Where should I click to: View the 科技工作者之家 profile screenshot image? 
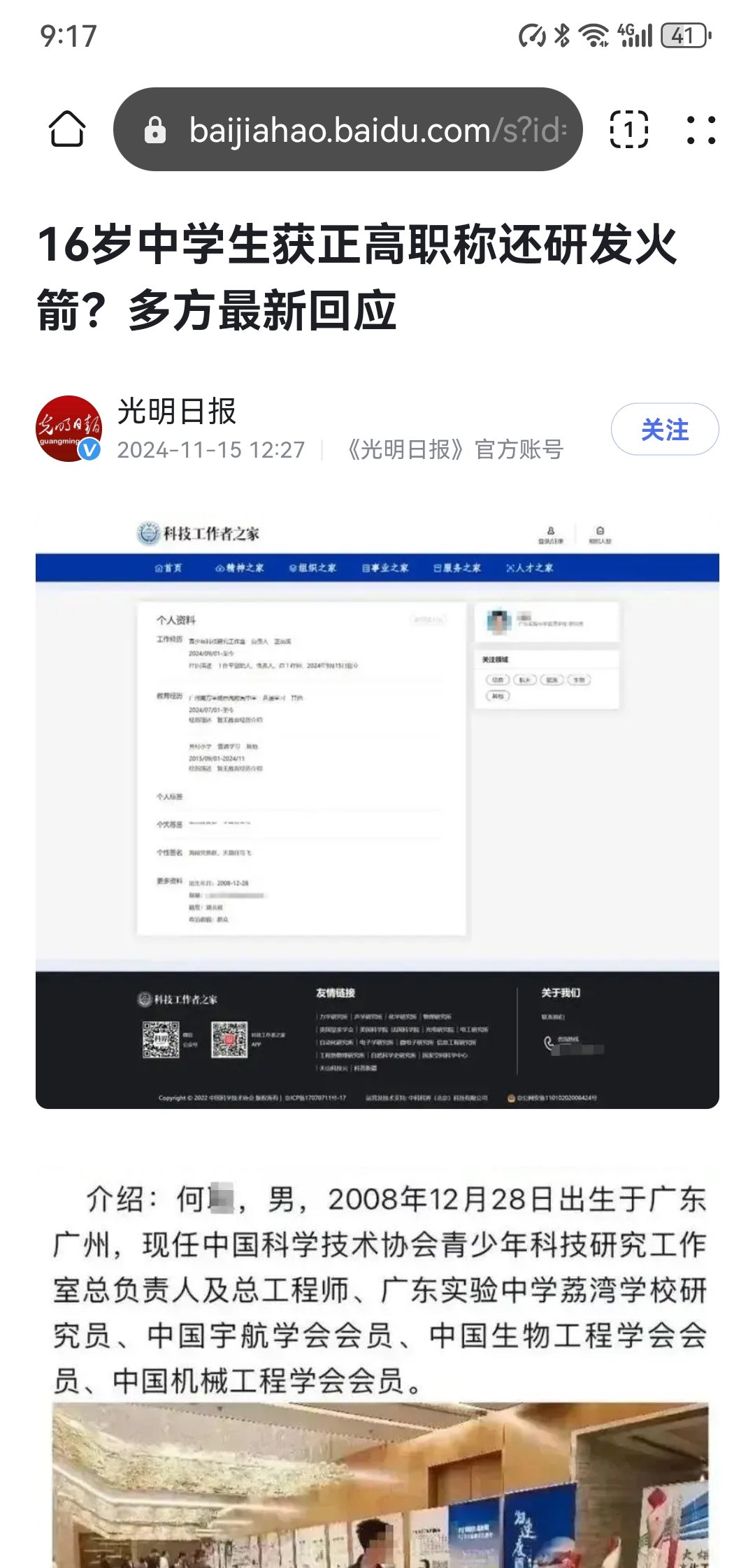(377, 811)
